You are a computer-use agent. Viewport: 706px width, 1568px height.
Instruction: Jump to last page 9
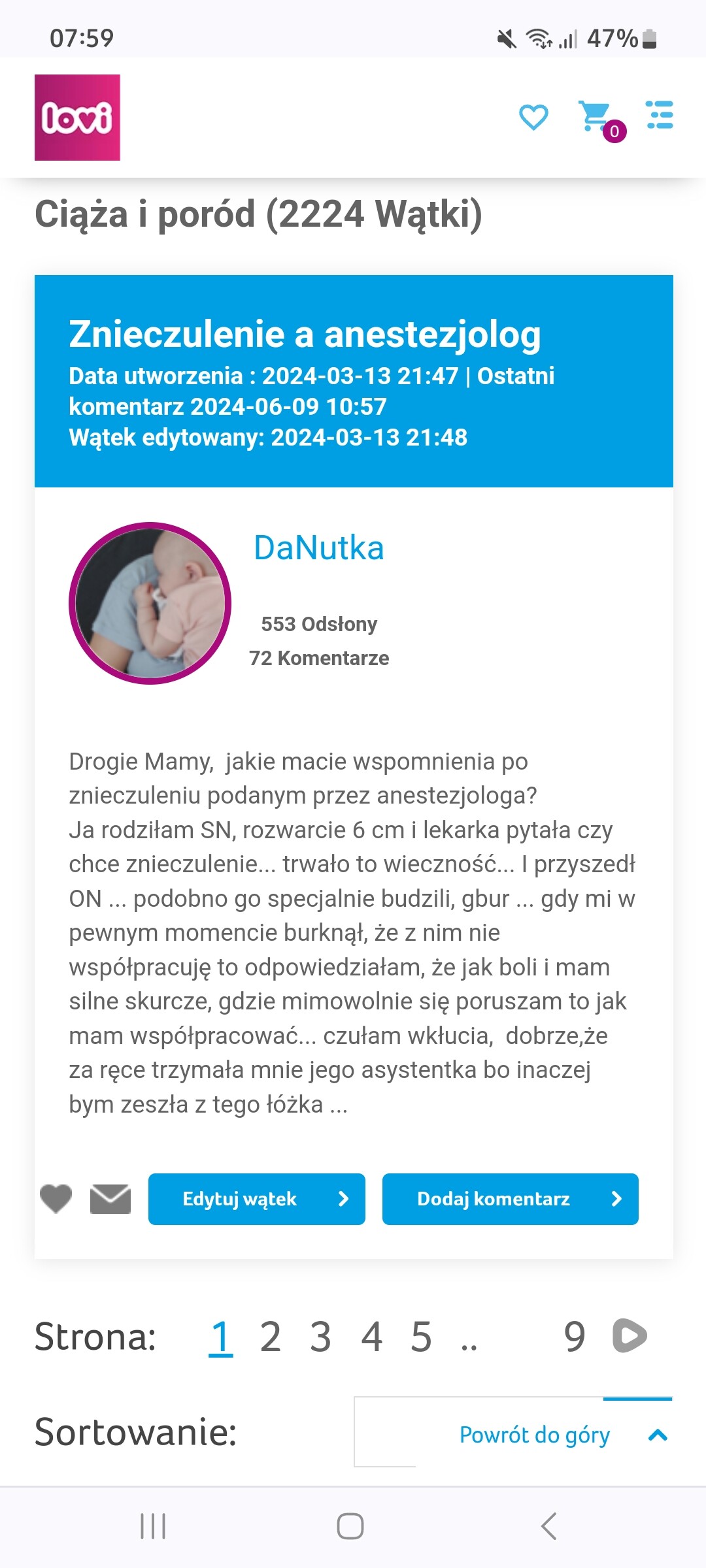(574, 1336)
